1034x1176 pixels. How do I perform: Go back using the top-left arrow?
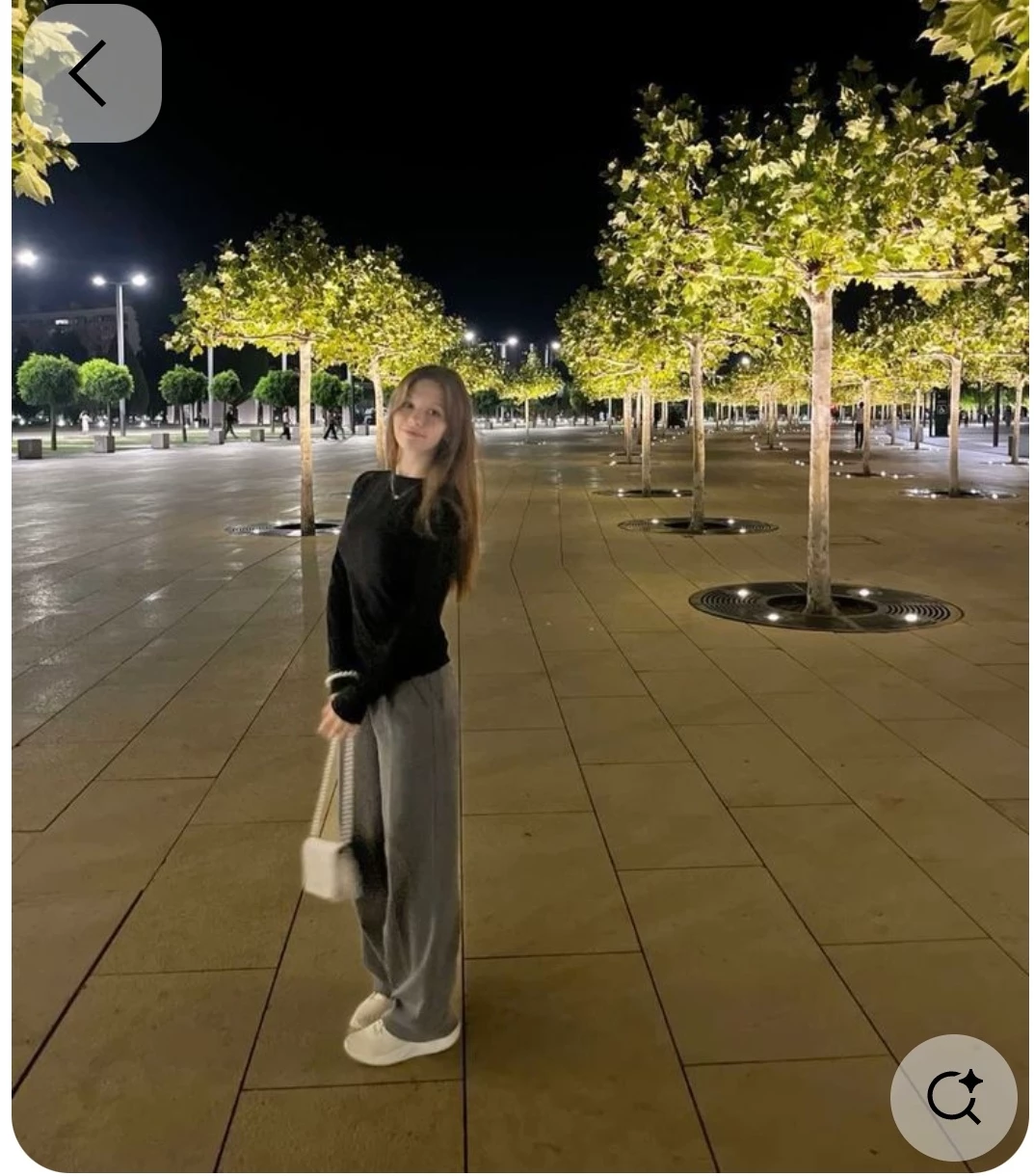tap(91, 74)
